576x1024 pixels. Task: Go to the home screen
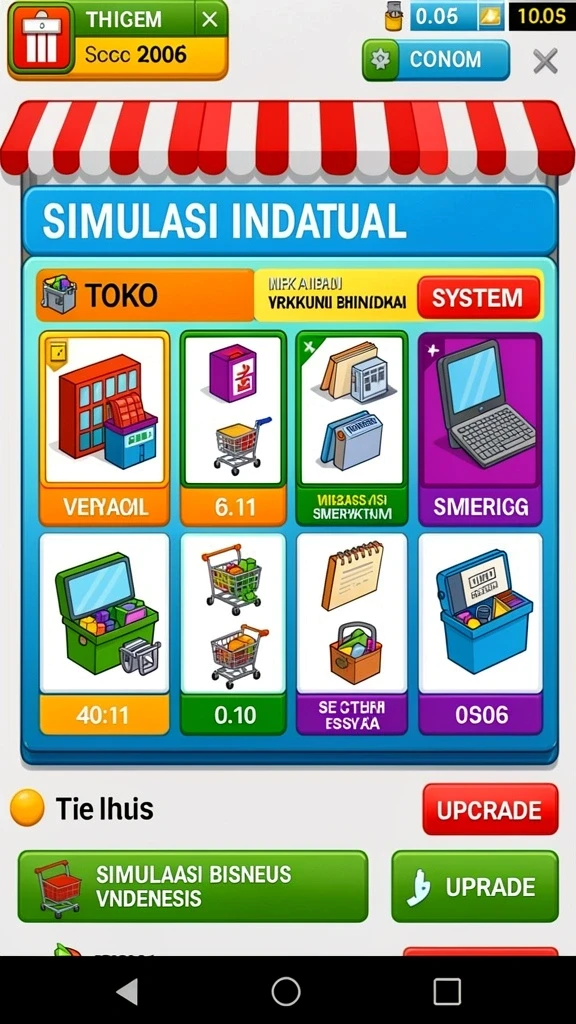pyautogui.click(x=286, y=991)
